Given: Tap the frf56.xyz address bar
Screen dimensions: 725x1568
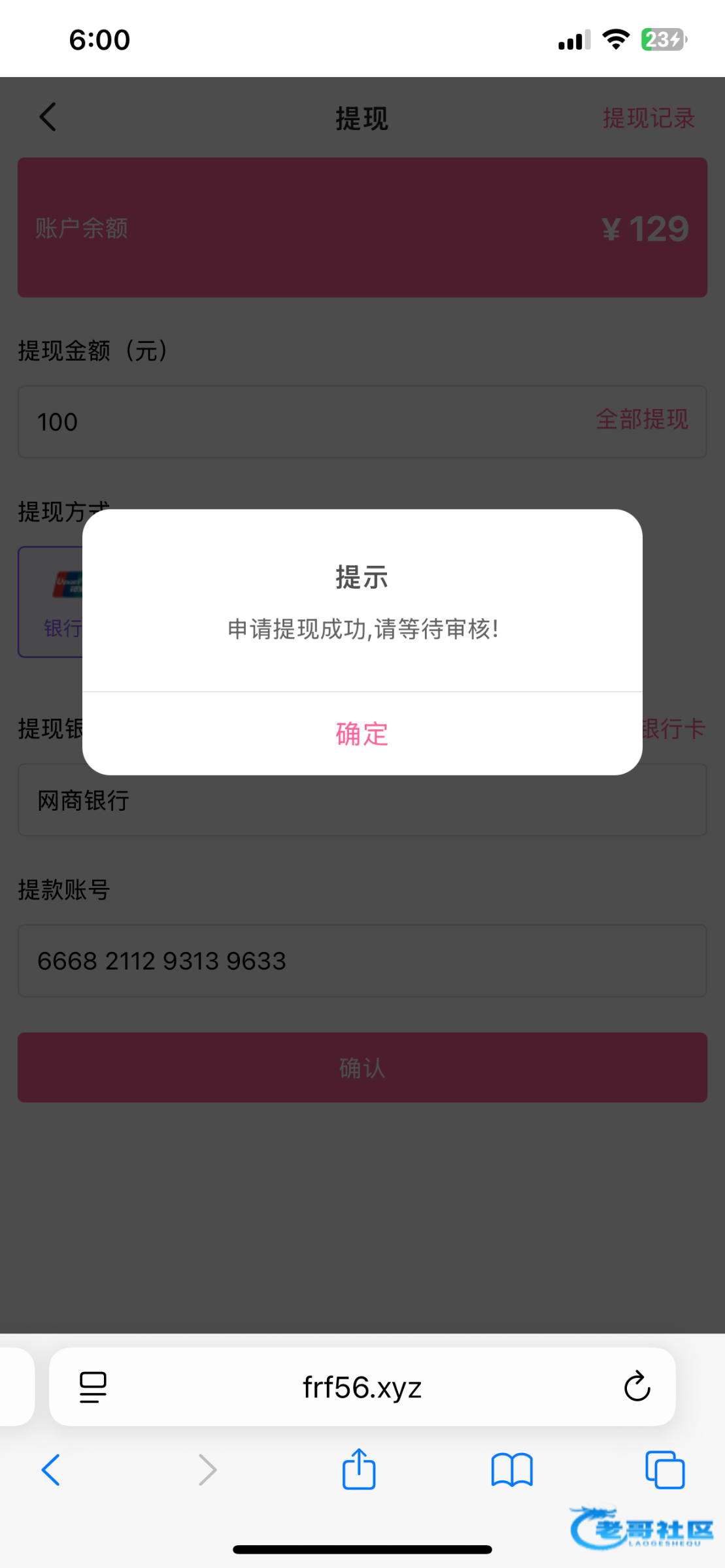Looking at the screenshot, I should [362, 1387].
